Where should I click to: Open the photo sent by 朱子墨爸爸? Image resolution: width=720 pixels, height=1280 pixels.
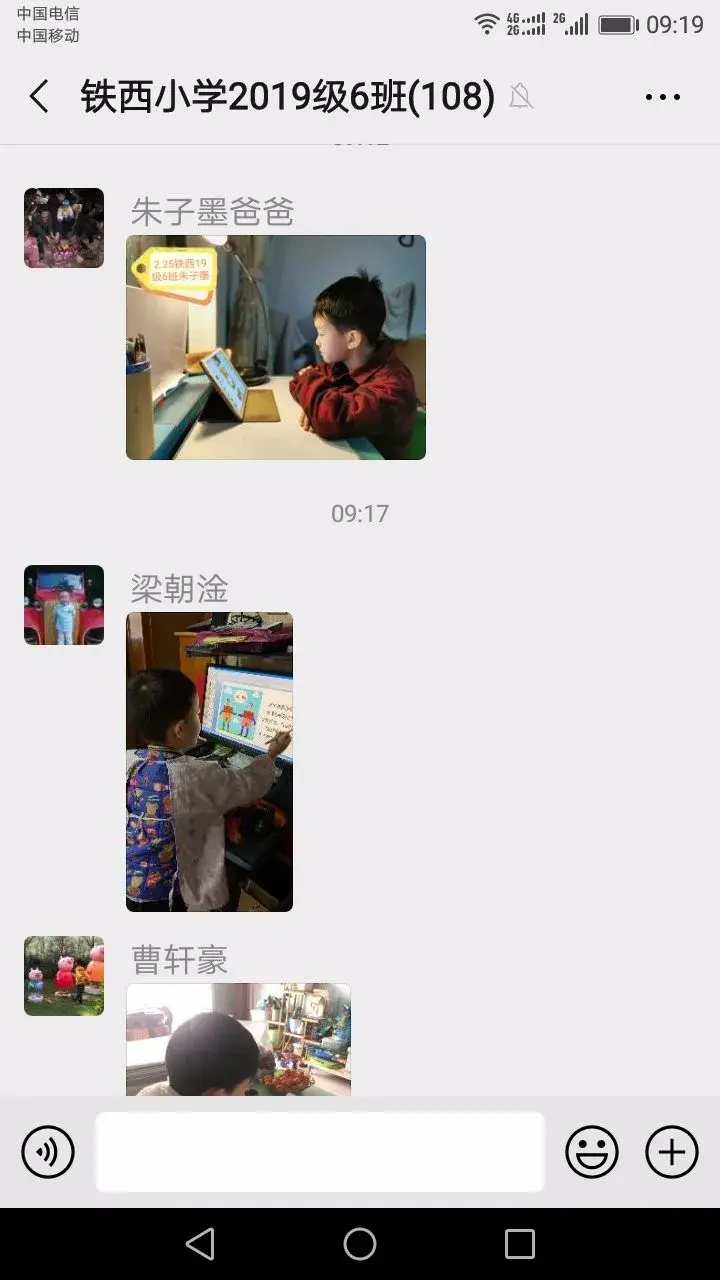click(x=276, y=348)
